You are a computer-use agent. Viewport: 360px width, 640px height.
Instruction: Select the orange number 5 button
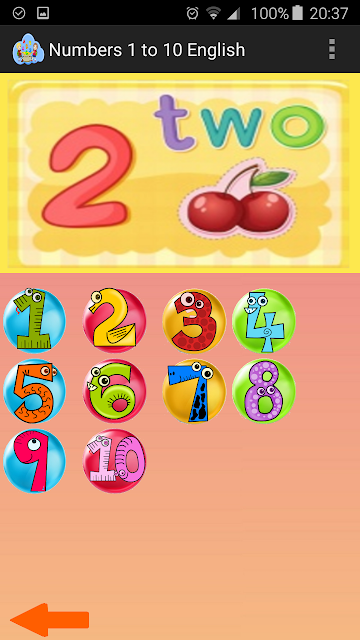tap(34, 391)
